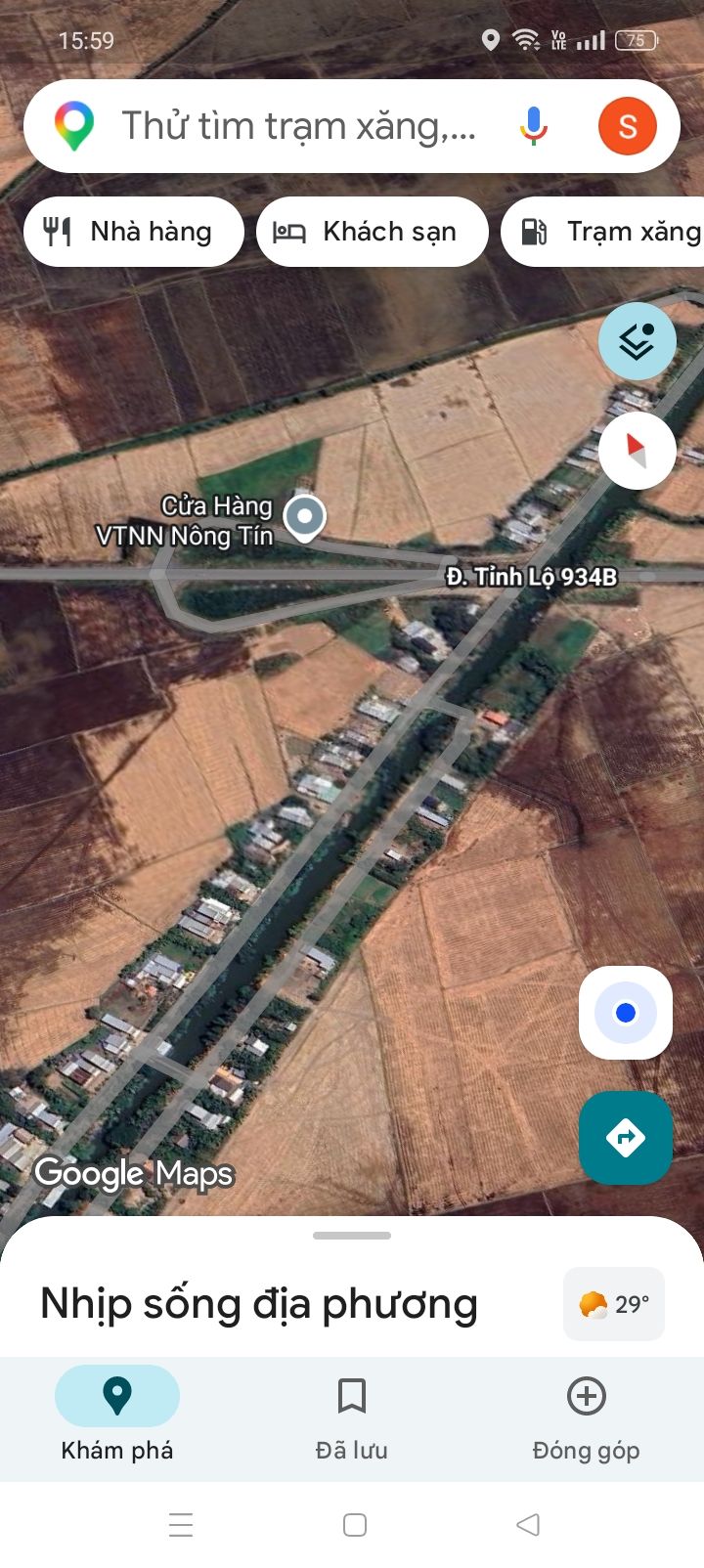Open directions with the turn-arrow button
The width and height of the screenshot is (704, 1568).
click(625, 1138)
